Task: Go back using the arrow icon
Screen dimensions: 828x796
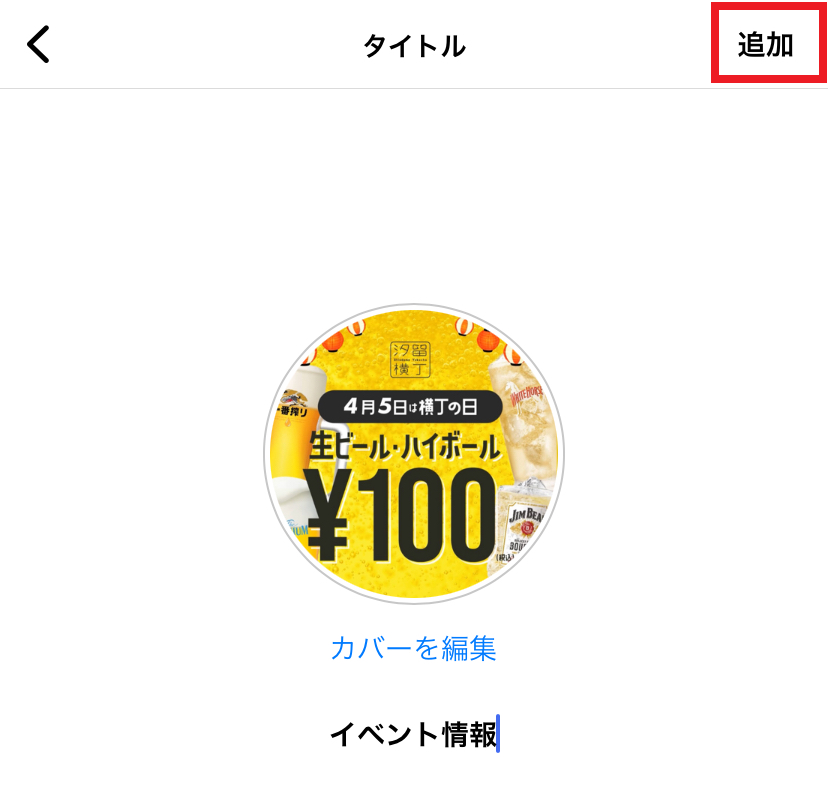Action: [x=38, y=45]
